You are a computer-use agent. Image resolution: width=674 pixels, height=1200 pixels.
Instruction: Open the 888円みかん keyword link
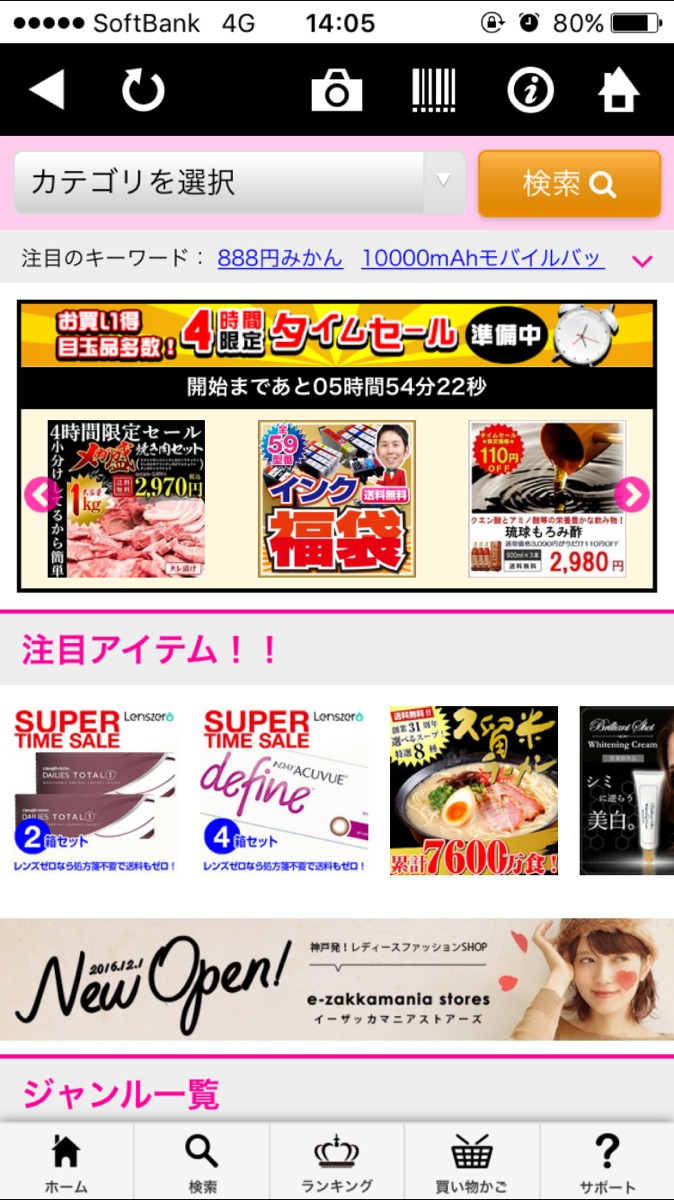click(280, 258)
